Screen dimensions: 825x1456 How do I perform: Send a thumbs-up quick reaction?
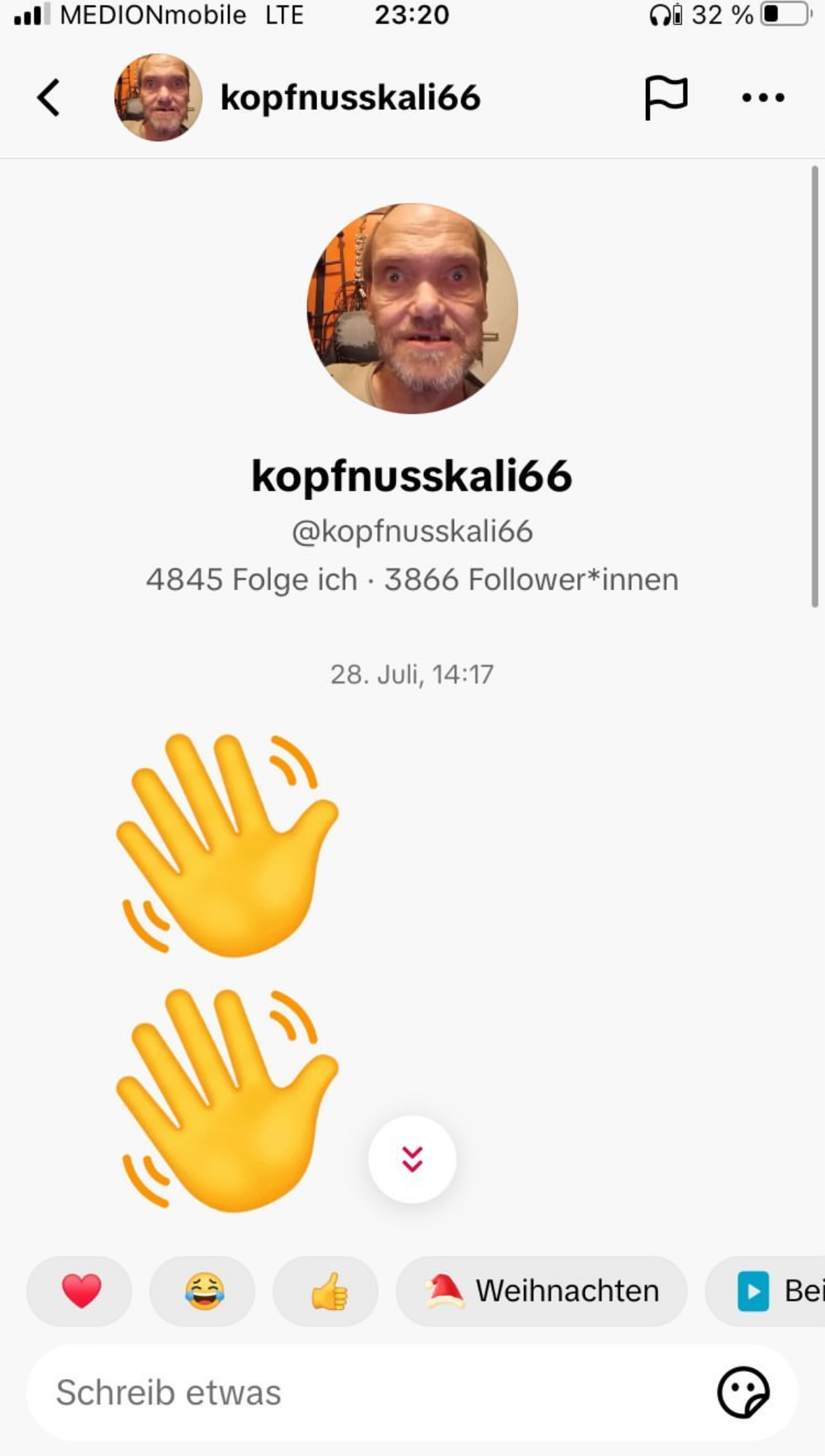(x=326, y=1291)
